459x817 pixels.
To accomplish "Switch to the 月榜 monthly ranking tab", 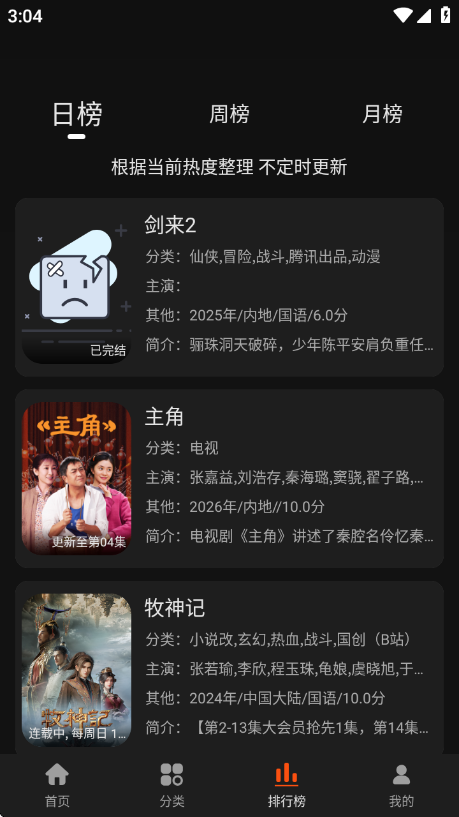I will [382, 114].
